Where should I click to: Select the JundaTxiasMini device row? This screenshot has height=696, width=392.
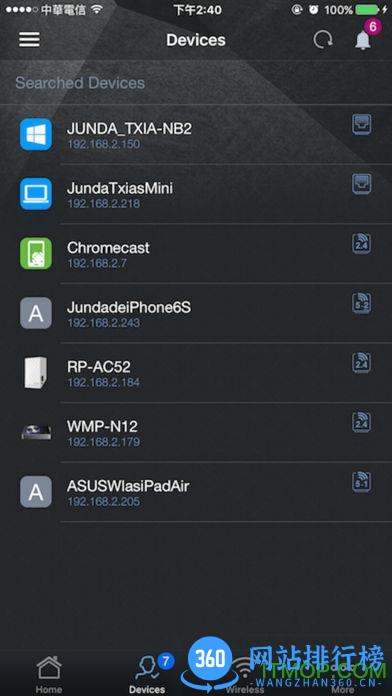click(x=196, y=194)
